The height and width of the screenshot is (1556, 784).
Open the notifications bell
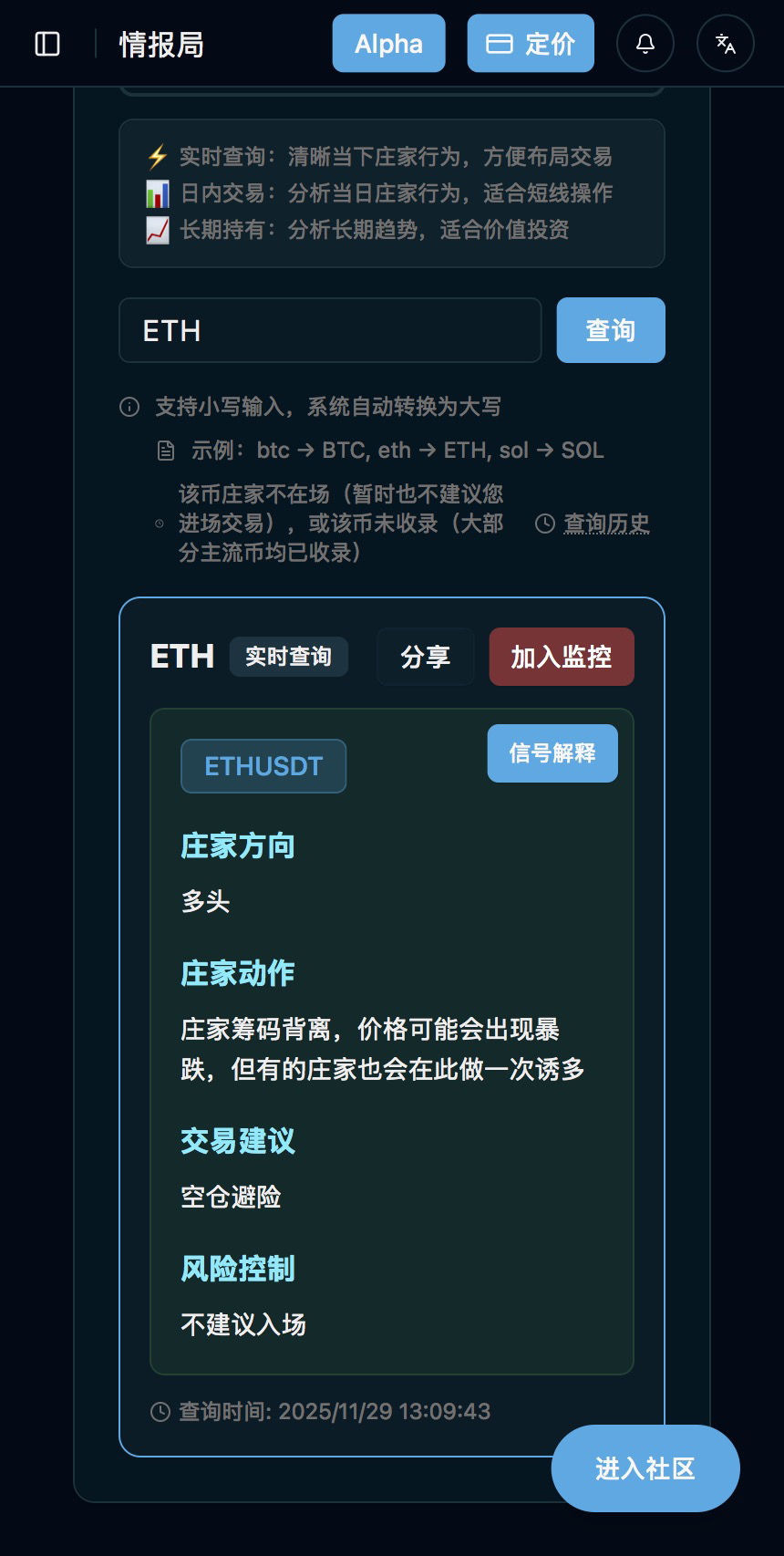click(x=645, y=43)
